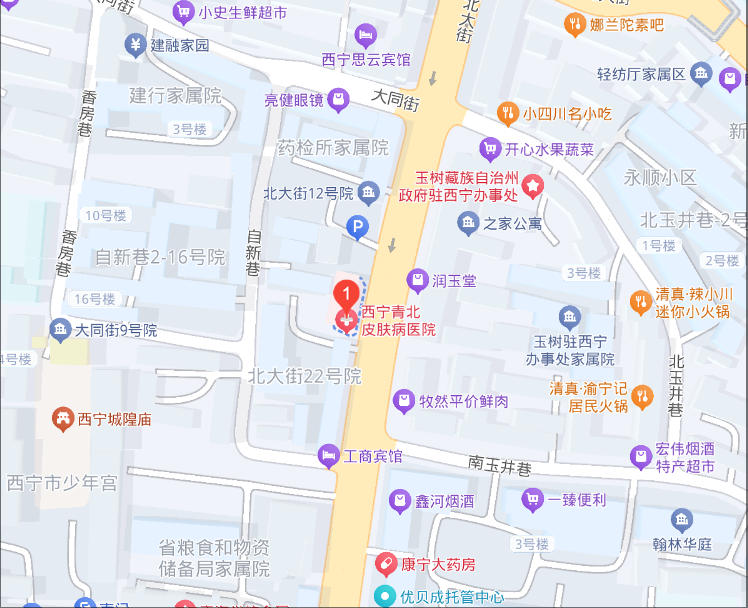Open the 润玉堂 shop marker
This screenshot has height=608, width=748.
click(x=417, y=277)
